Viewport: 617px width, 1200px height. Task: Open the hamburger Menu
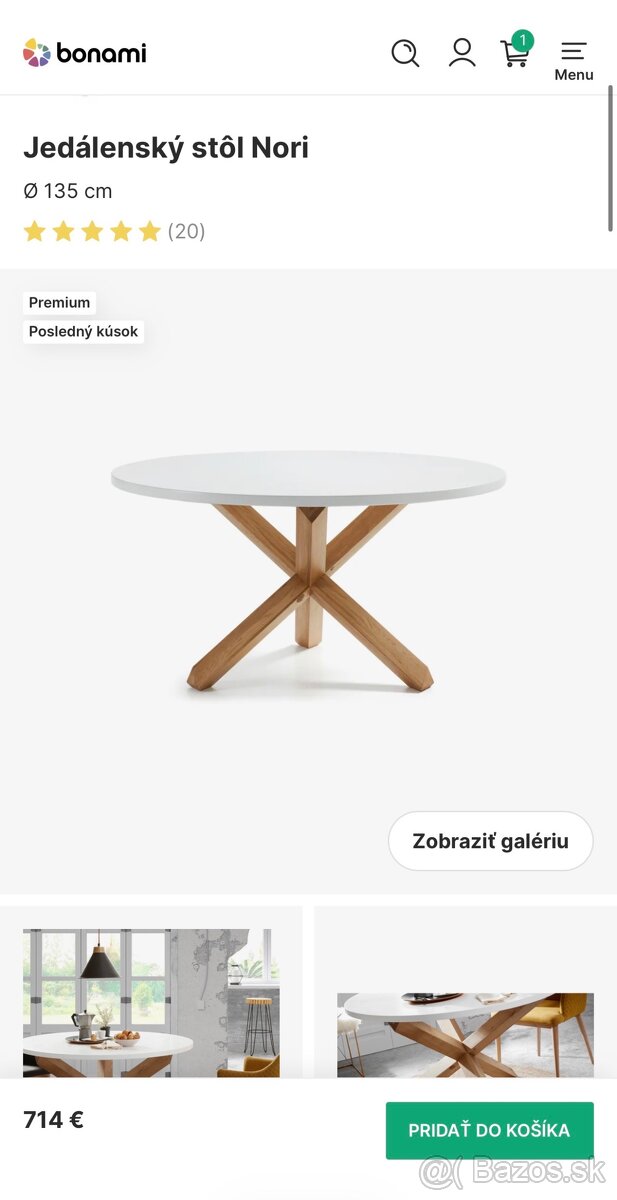[574, 59]
